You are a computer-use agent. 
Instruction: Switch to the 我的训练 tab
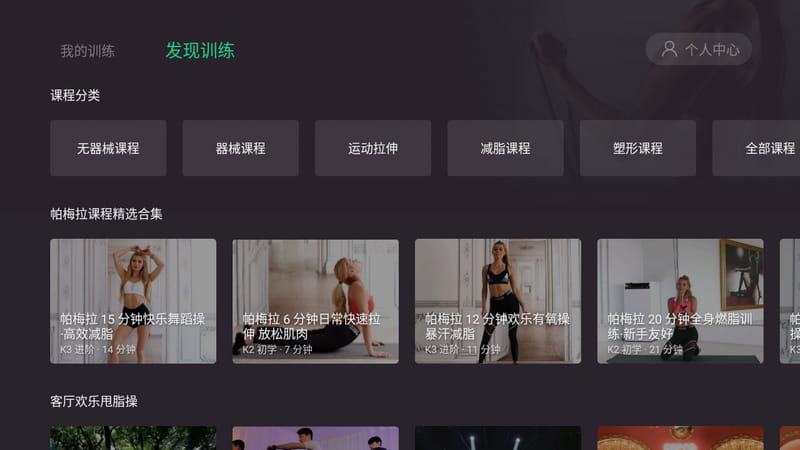pos(87,51)
